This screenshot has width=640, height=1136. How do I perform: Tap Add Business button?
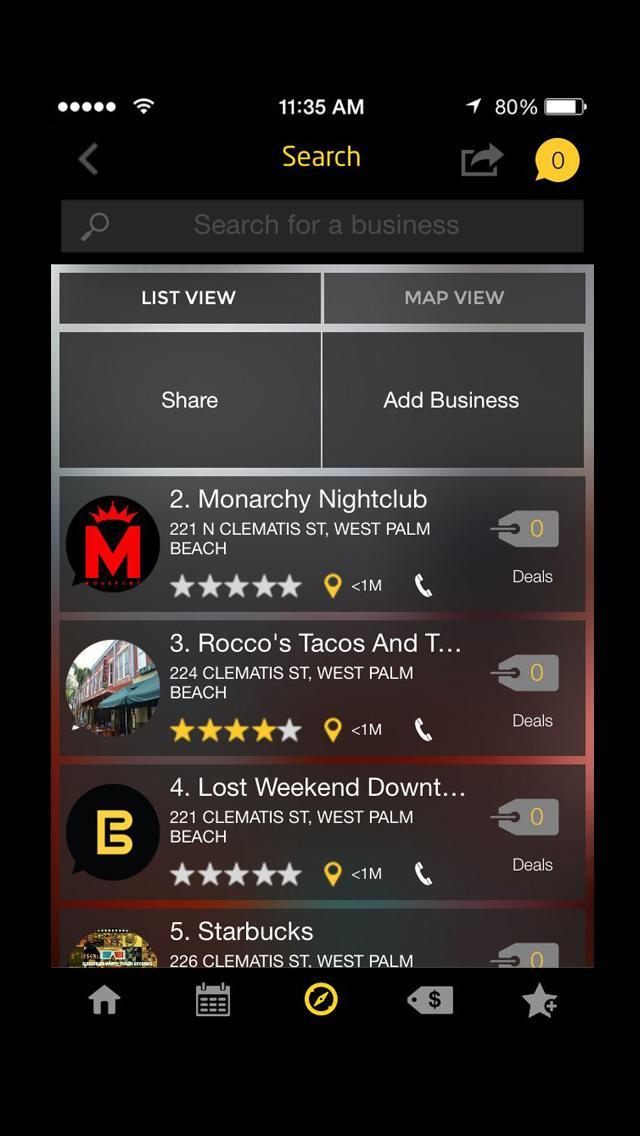click(452, 400)
